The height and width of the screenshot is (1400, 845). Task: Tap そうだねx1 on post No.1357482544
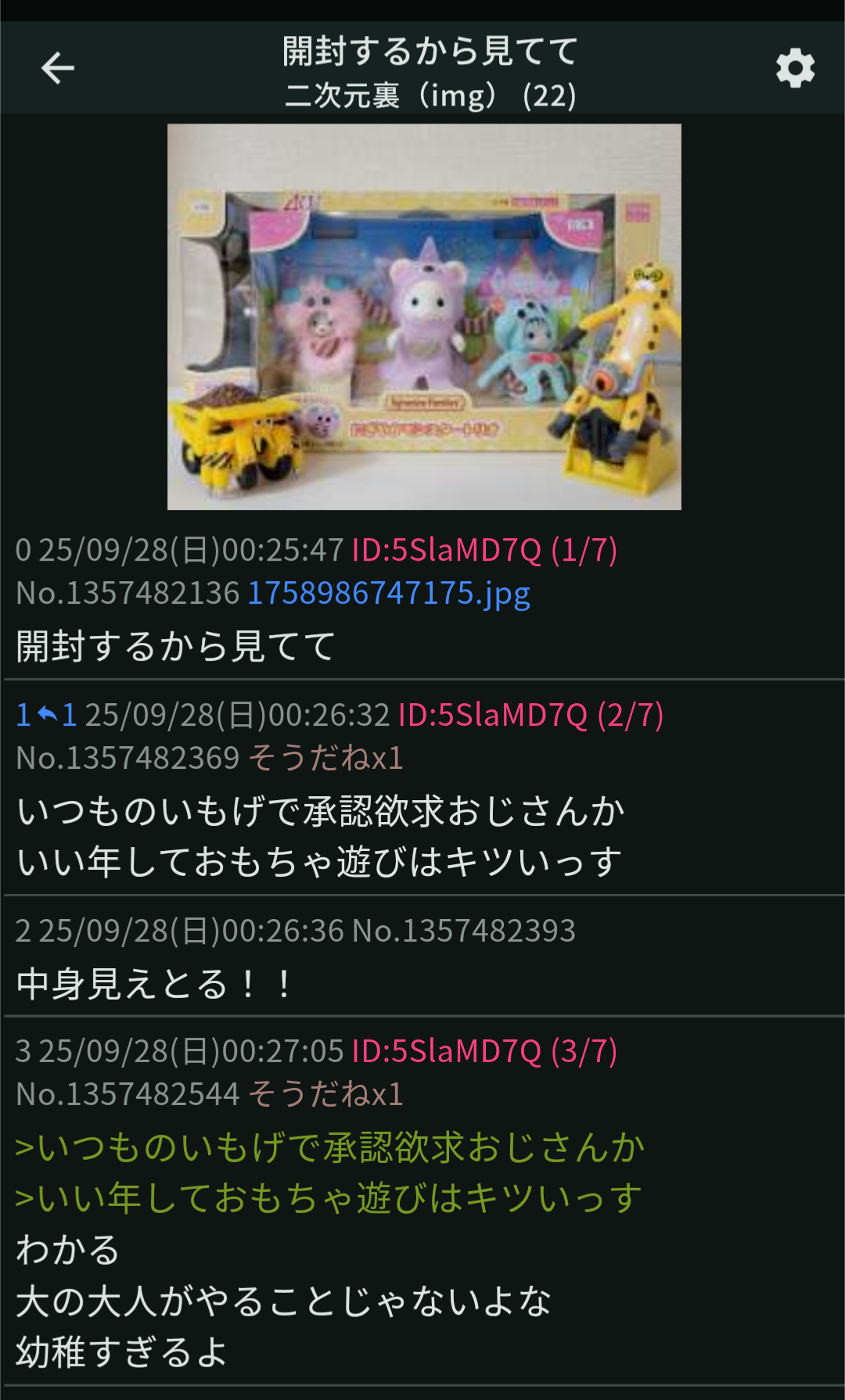[x=325, y=1093]
